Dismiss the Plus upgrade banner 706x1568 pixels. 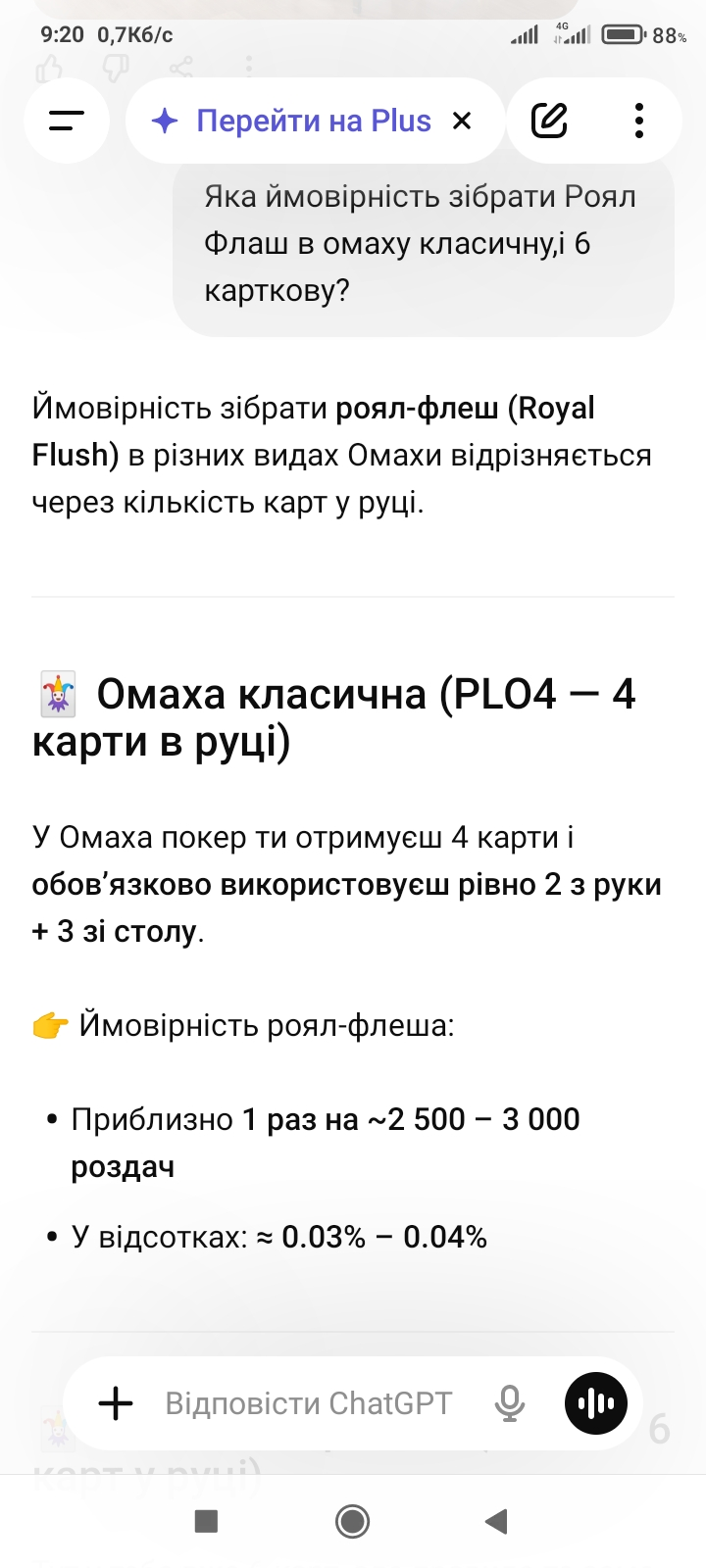(462, 121)
